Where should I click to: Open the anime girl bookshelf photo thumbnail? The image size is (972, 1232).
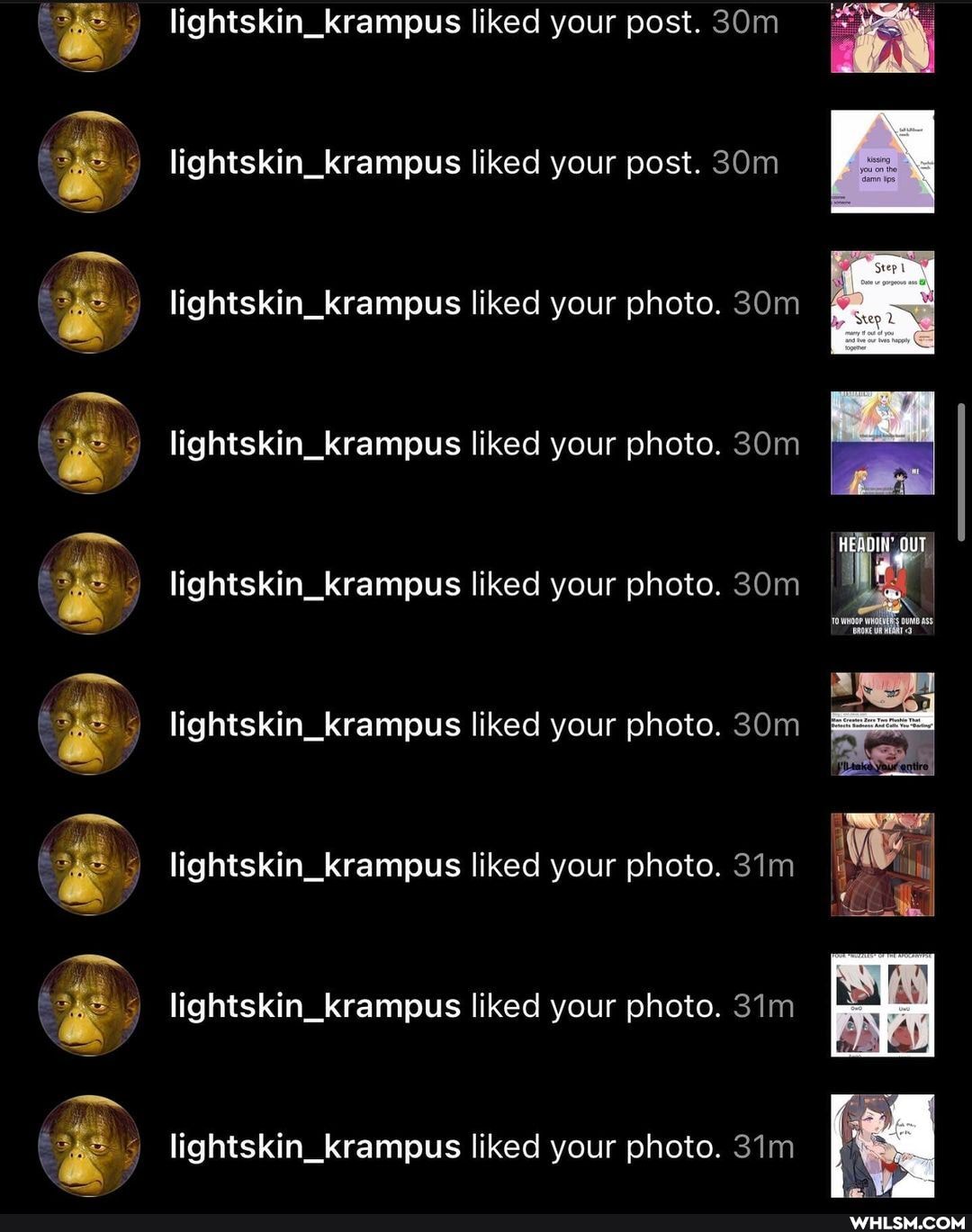point(882,865)
